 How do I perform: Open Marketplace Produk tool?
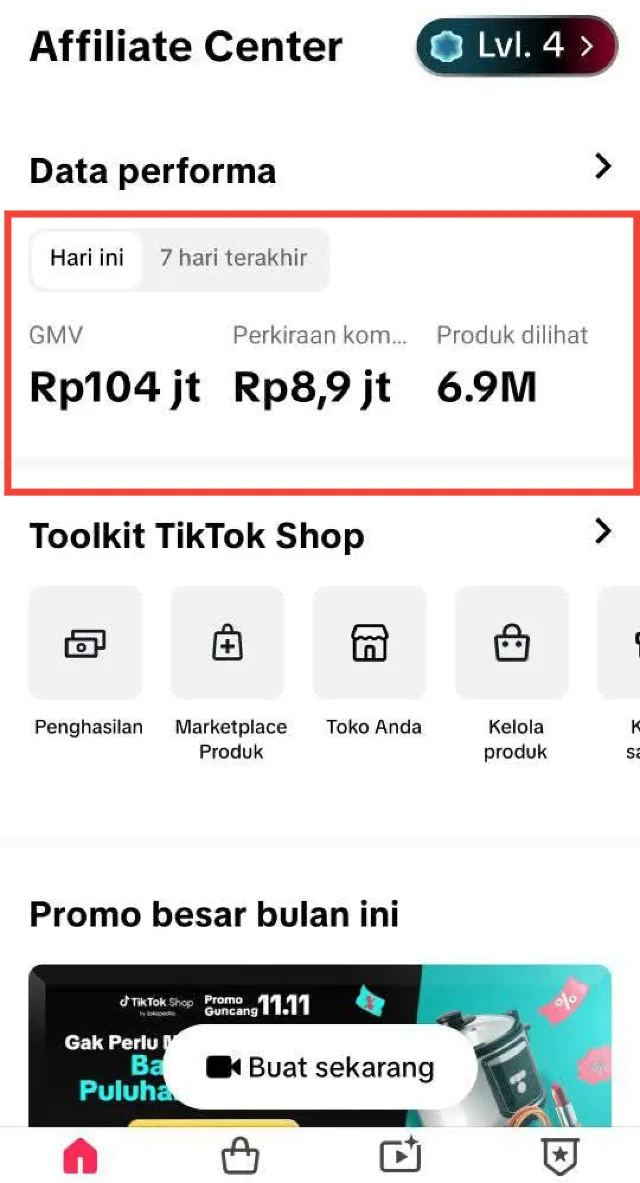(229, 643)
